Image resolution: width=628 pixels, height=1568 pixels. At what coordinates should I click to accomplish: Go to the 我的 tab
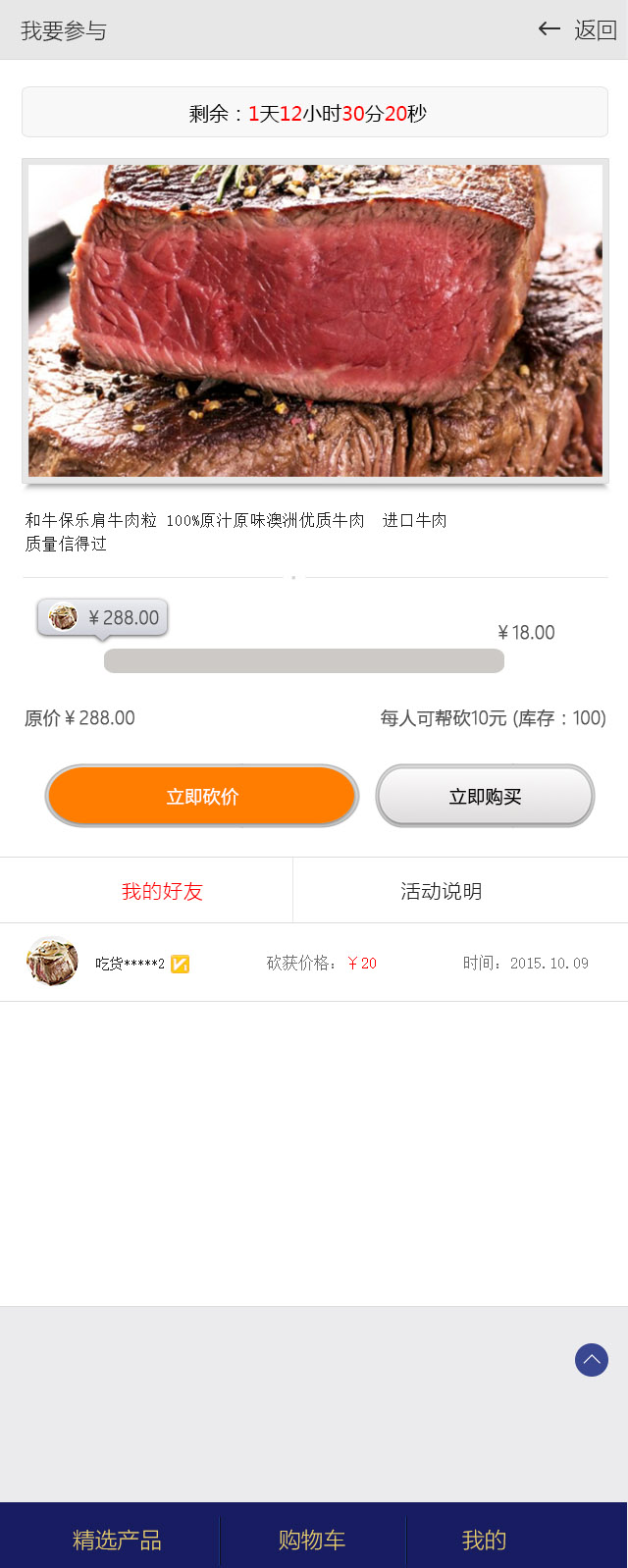[484, 1540]
